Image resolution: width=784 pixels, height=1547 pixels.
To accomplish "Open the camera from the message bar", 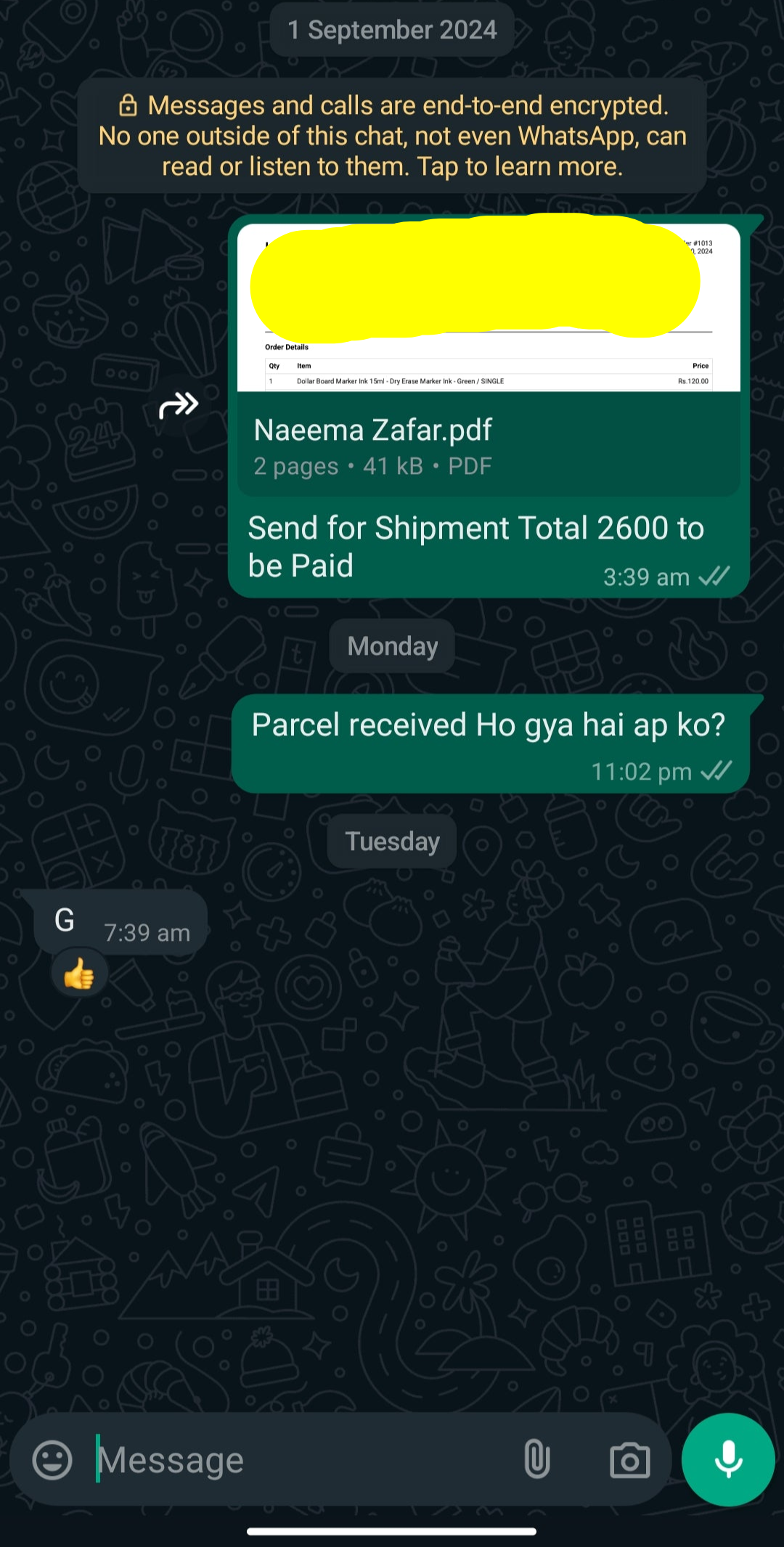I will point(629,1460).
